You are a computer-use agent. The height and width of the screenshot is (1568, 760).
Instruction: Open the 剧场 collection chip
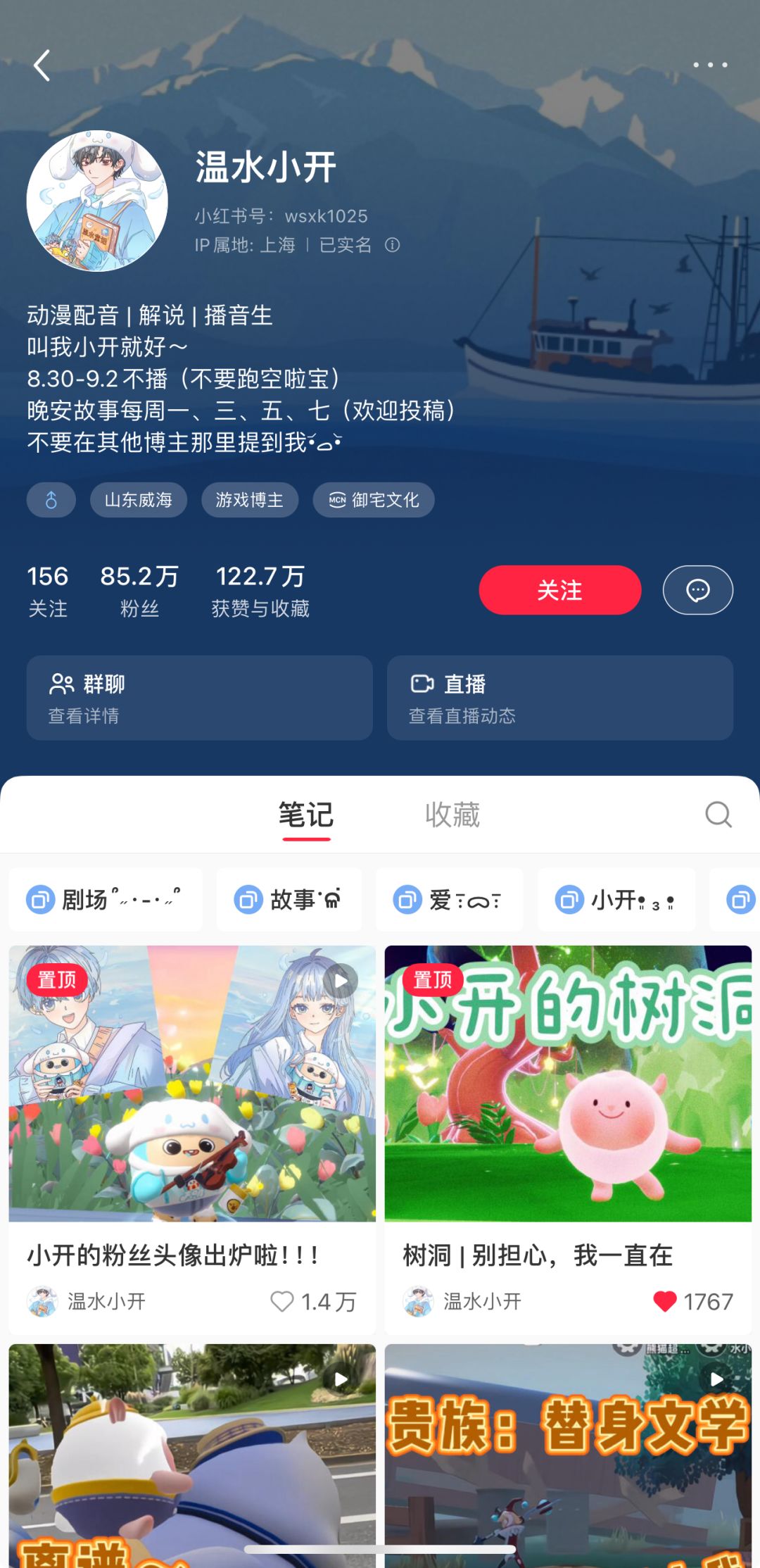(x=106, y=899)
